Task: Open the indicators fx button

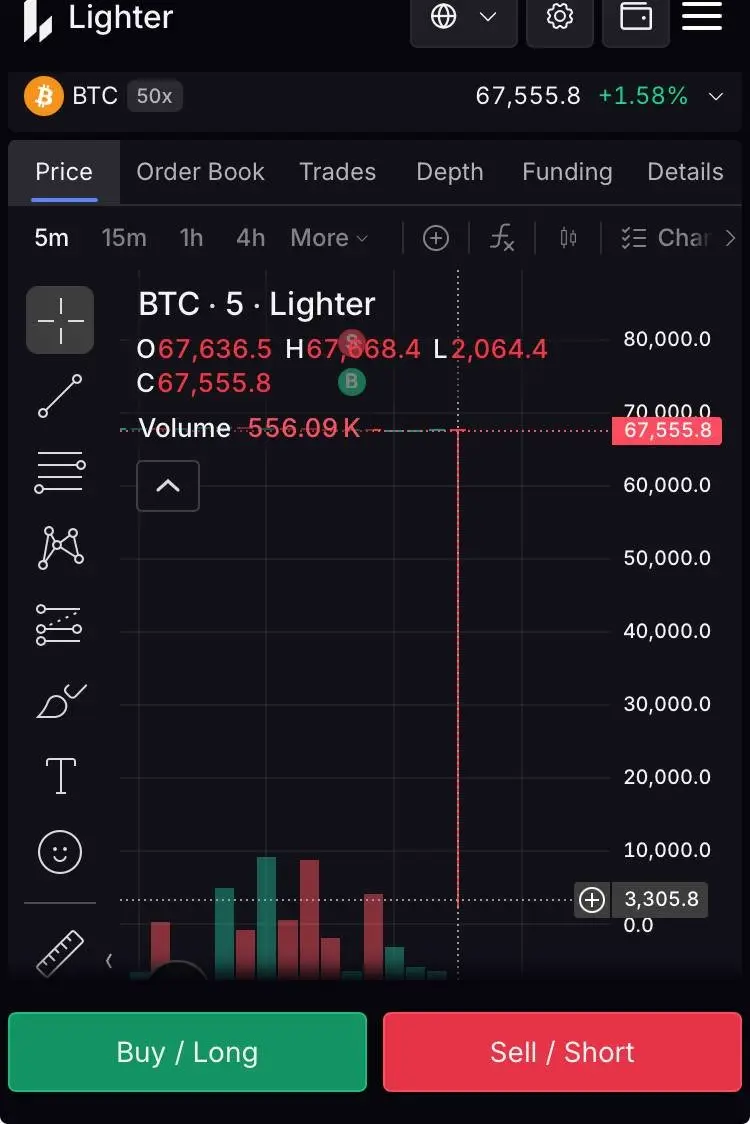Action: [x=502, y=238]
